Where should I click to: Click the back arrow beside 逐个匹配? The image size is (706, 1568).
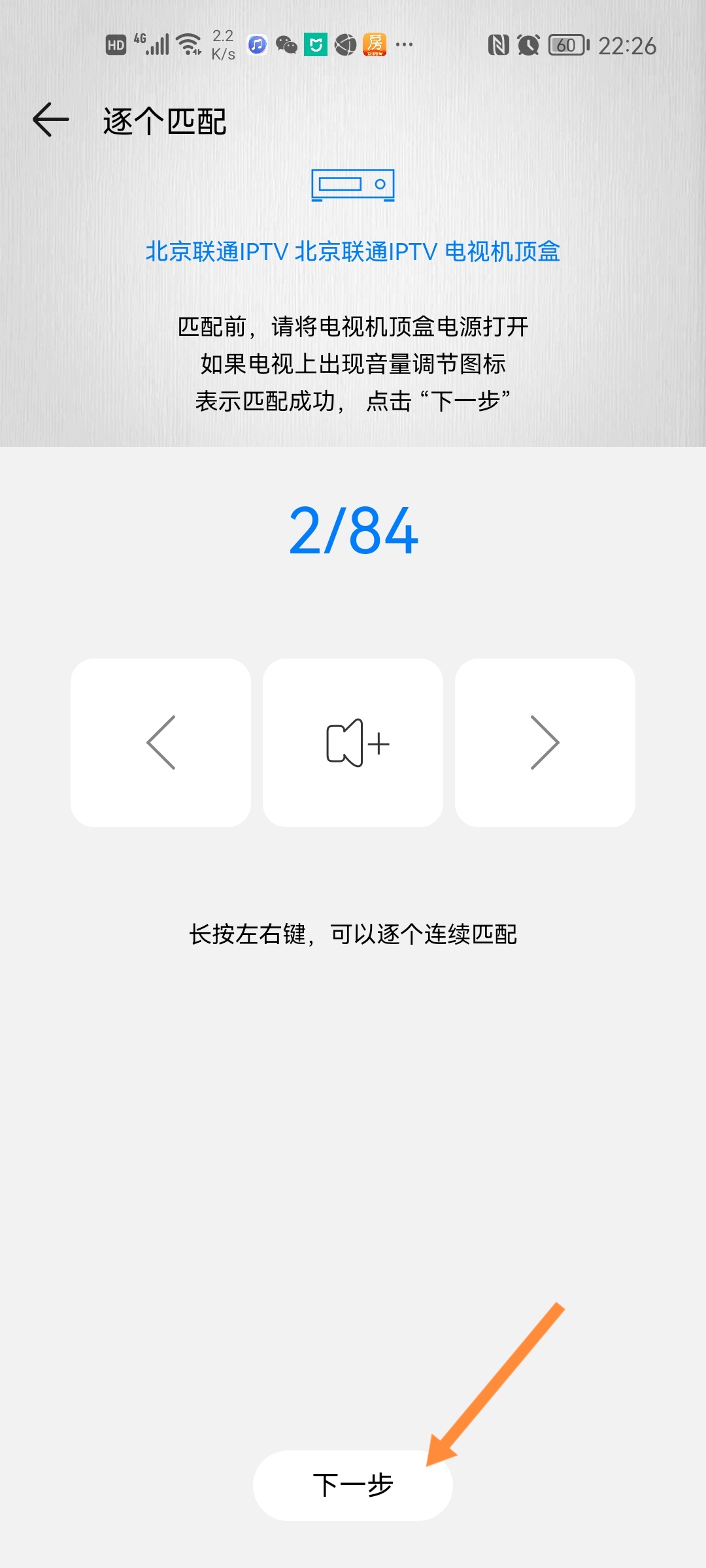pos(50,120)
